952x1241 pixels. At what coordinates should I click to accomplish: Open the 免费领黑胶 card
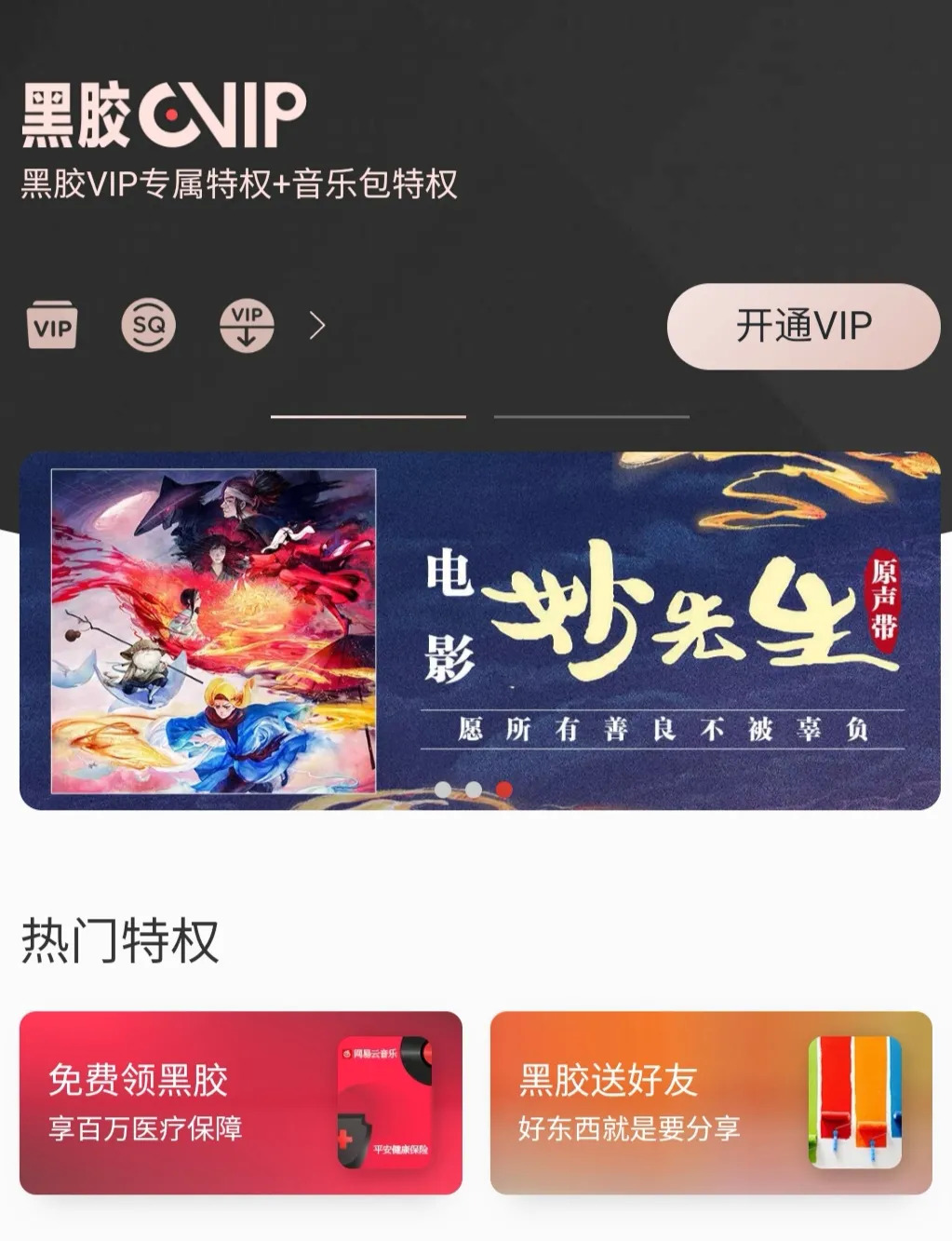tap(240, 1102)
